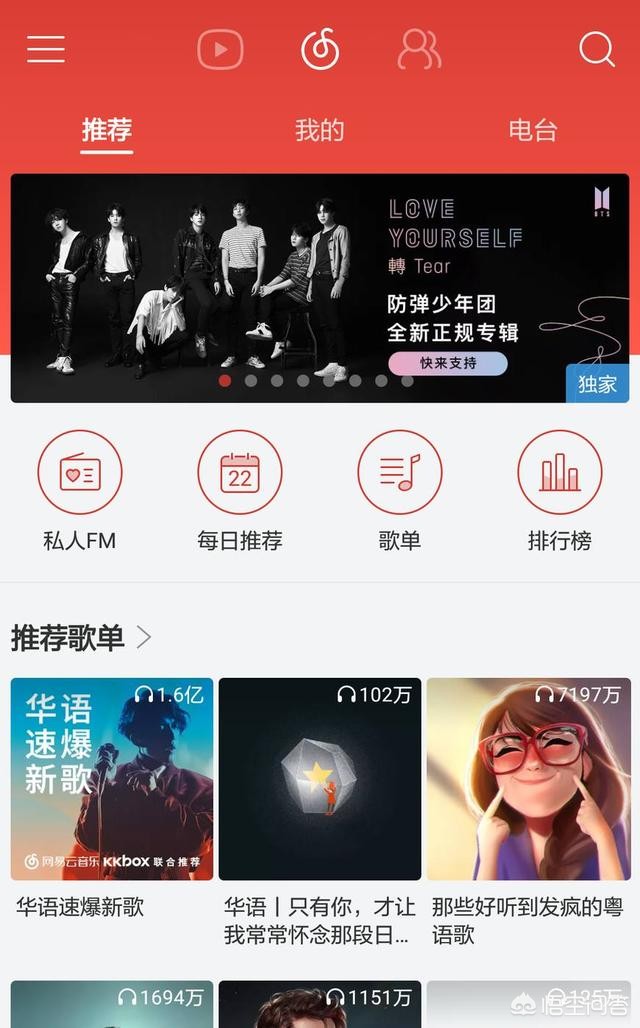Open the video section icon
The width and height of the screenshot is (640, 1028).
pyautogui.click(x=220, y=49)
